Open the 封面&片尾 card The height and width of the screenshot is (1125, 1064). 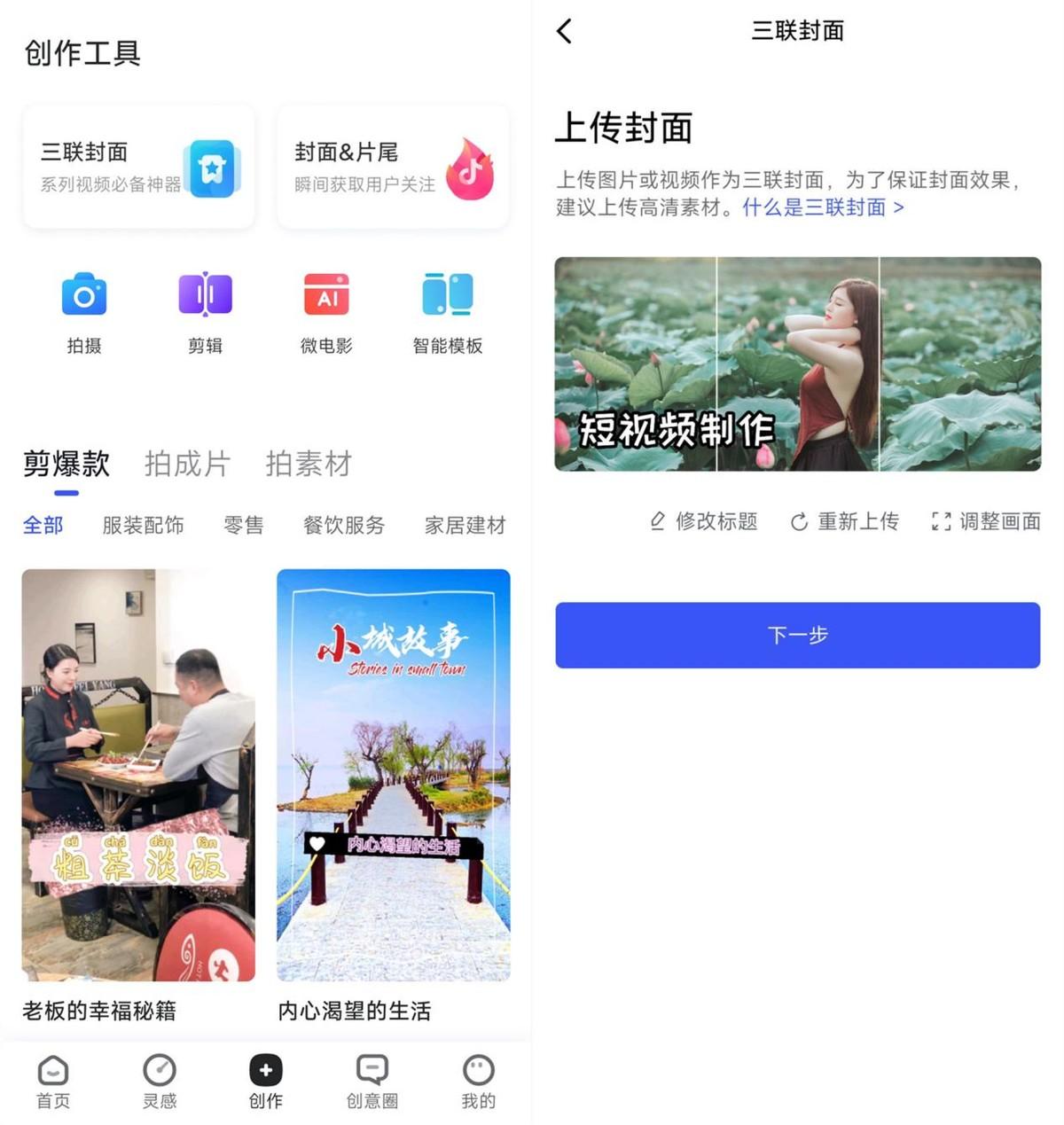pyautogui.click(x=392, y=167)
